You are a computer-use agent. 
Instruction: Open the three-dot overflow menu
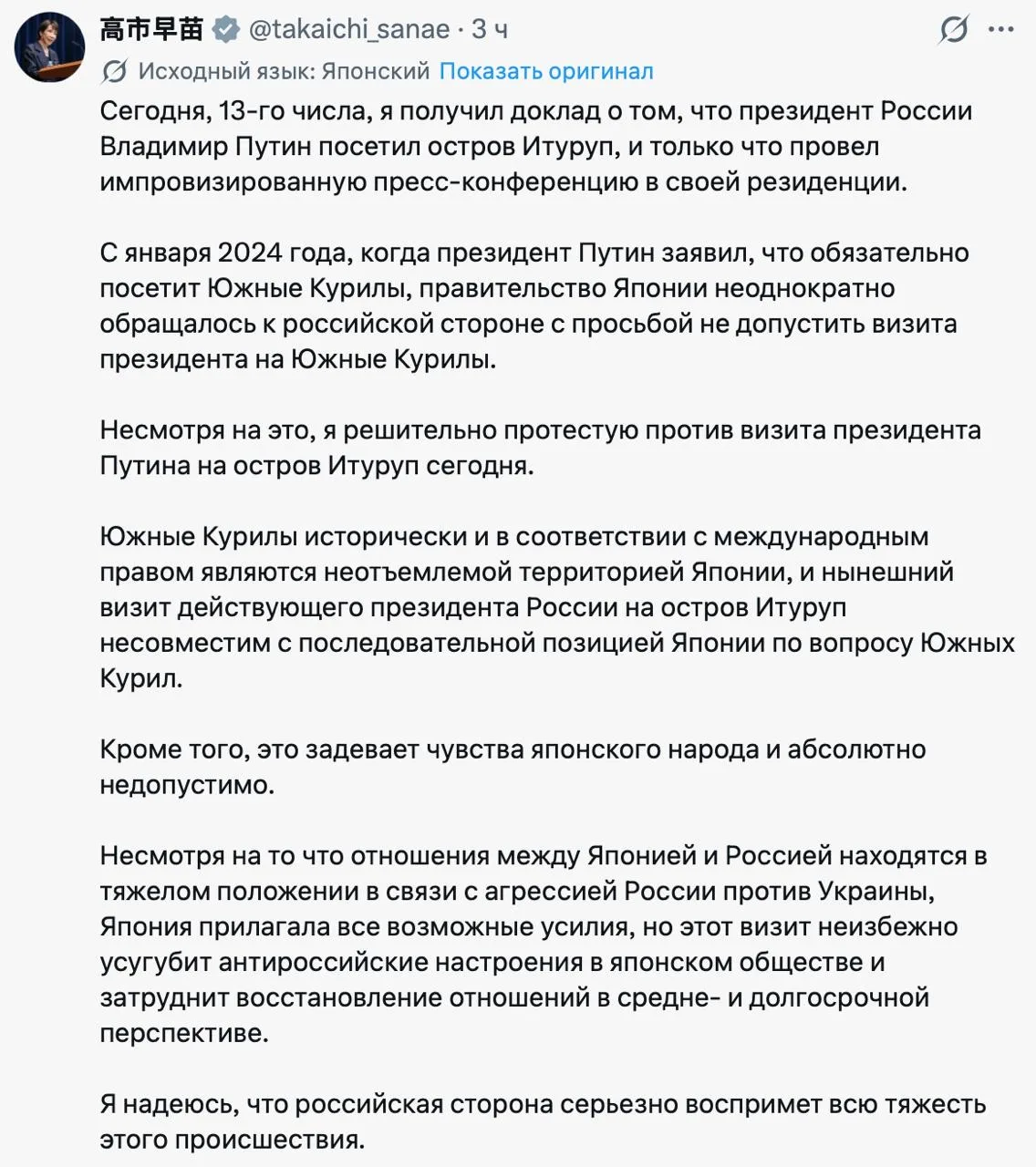tap(1001, 30)
